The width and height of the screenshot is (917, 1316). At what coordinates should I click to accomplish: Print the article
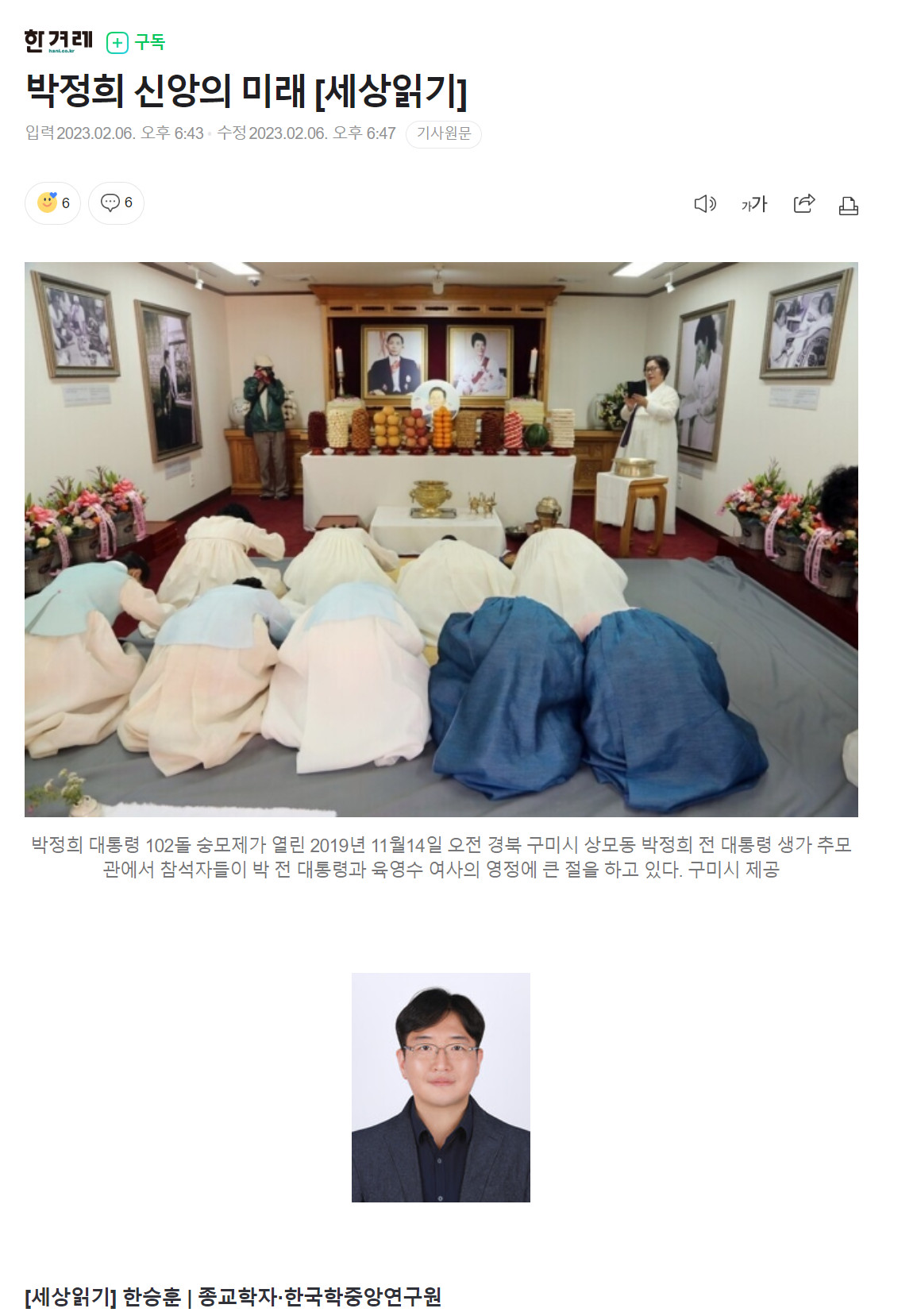(848, 206)
